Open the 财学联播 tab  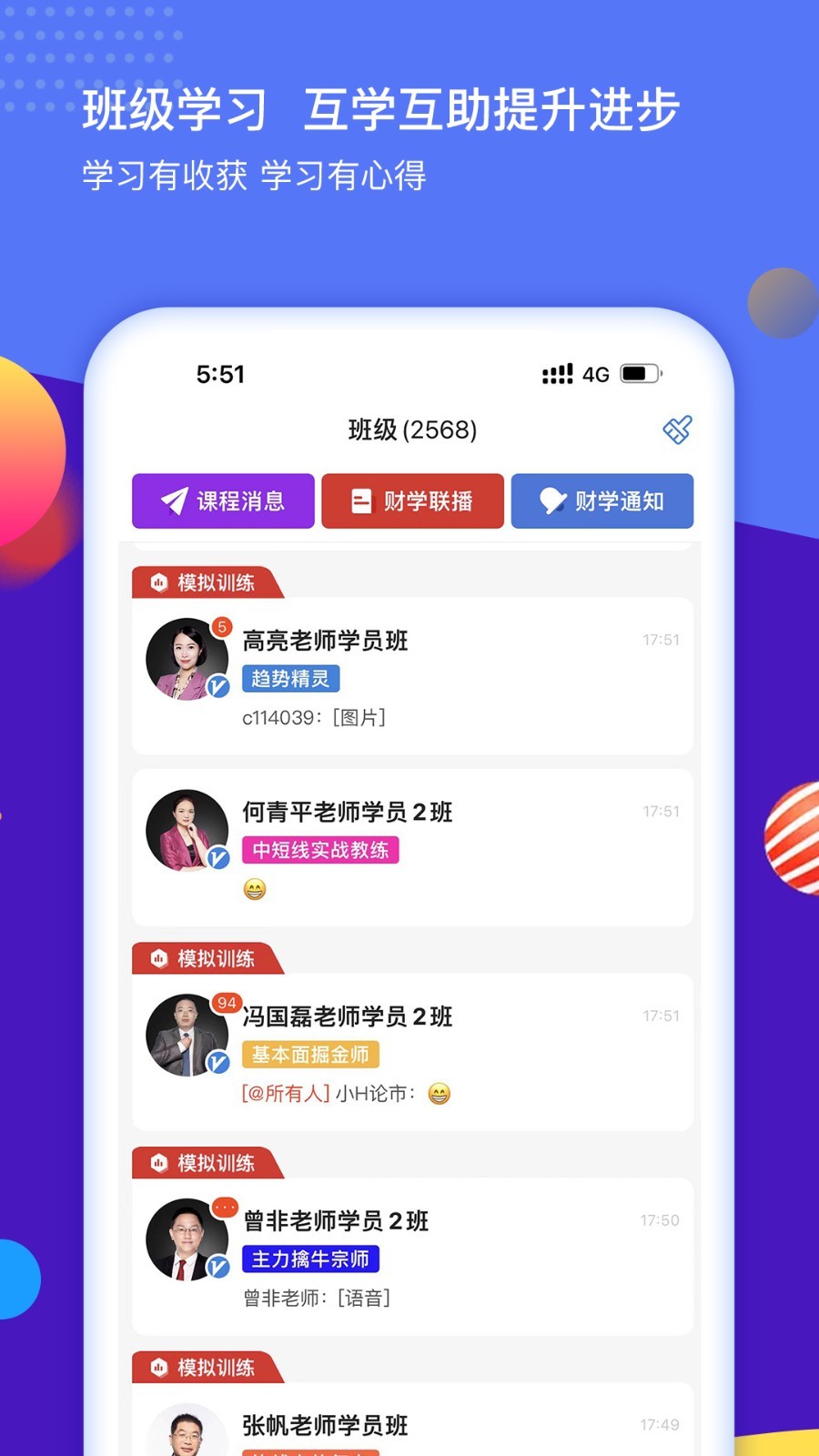pos(412,500)
